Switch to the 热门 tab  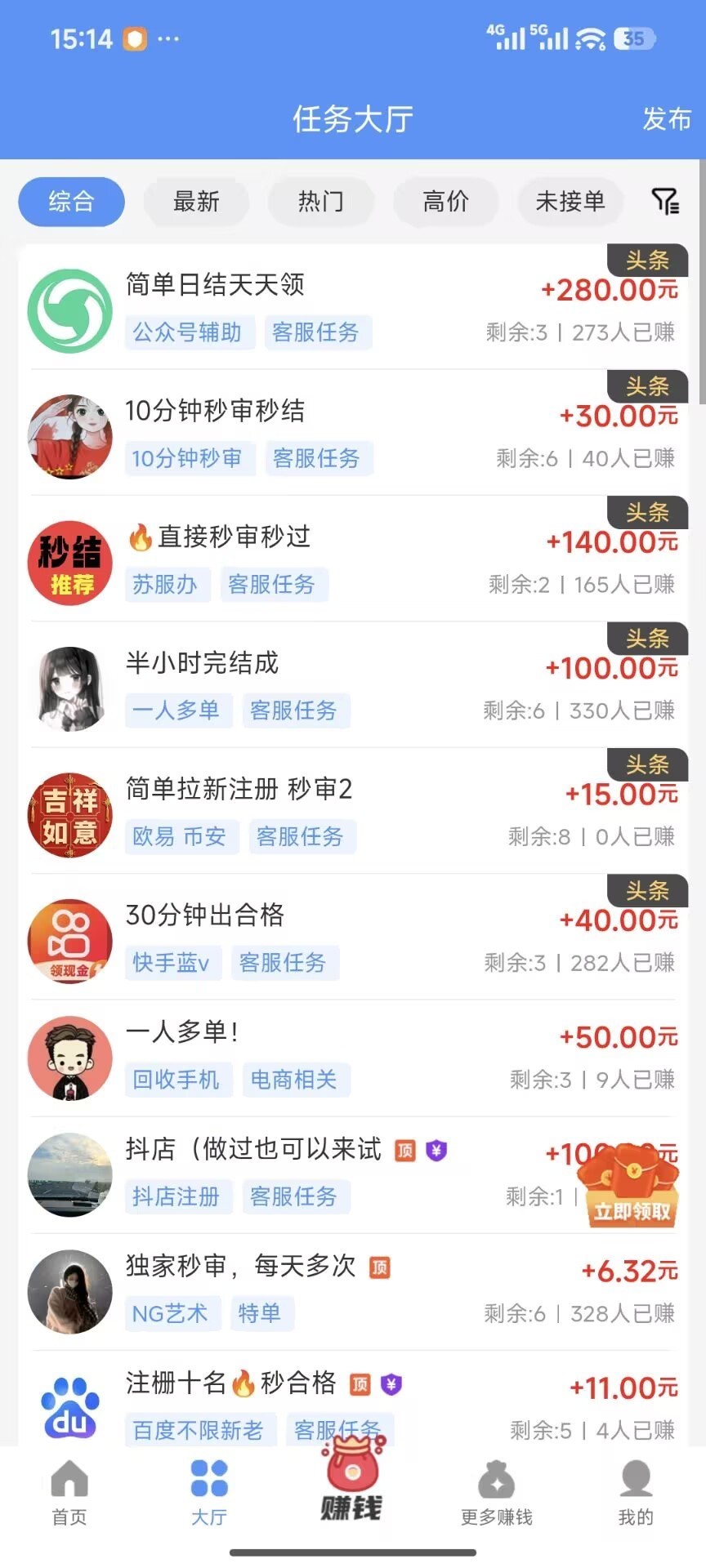pos(321,202)
